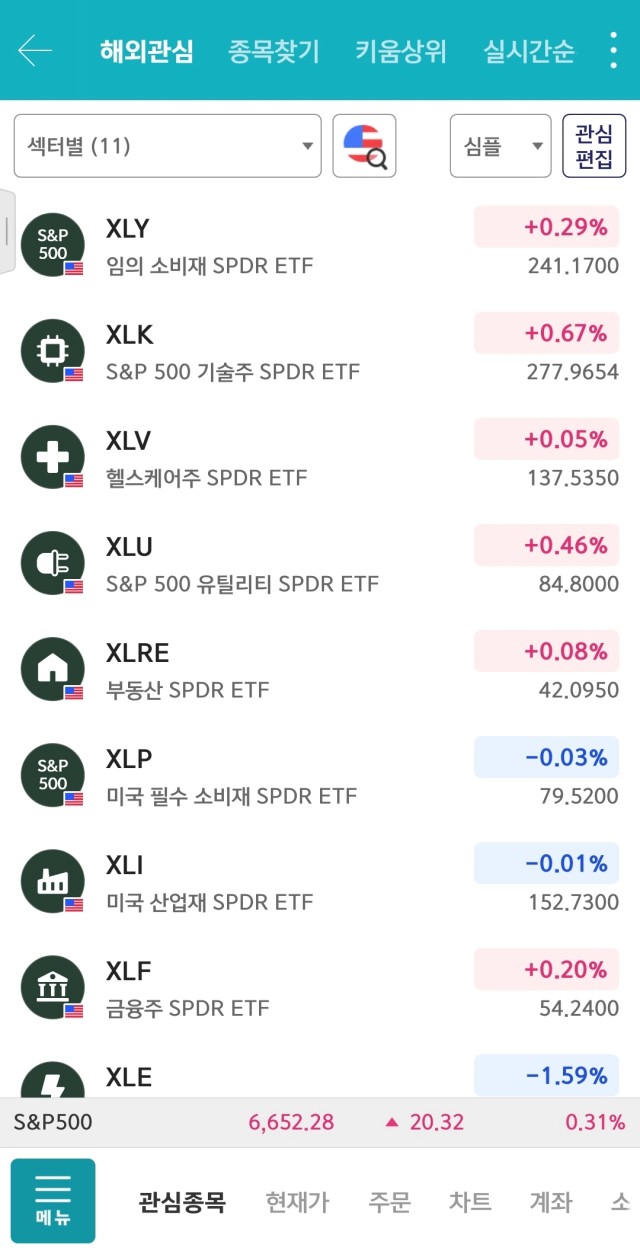Open XLV healthcare ETF row
640x1254 pixels.
coord(320,458)
